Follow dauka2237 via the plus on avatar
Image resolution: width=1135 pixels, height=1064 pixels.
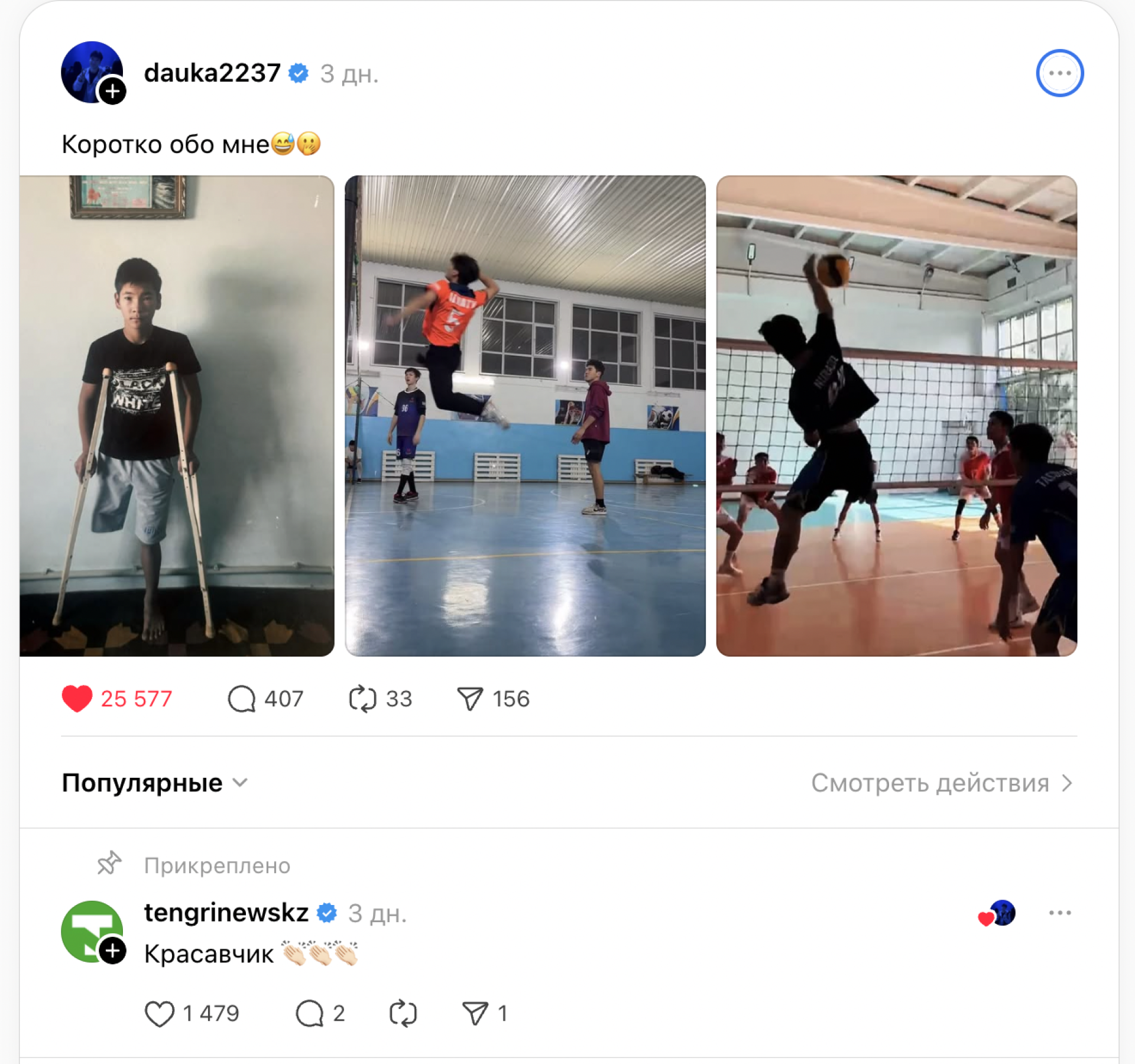[x=112, y=91]
